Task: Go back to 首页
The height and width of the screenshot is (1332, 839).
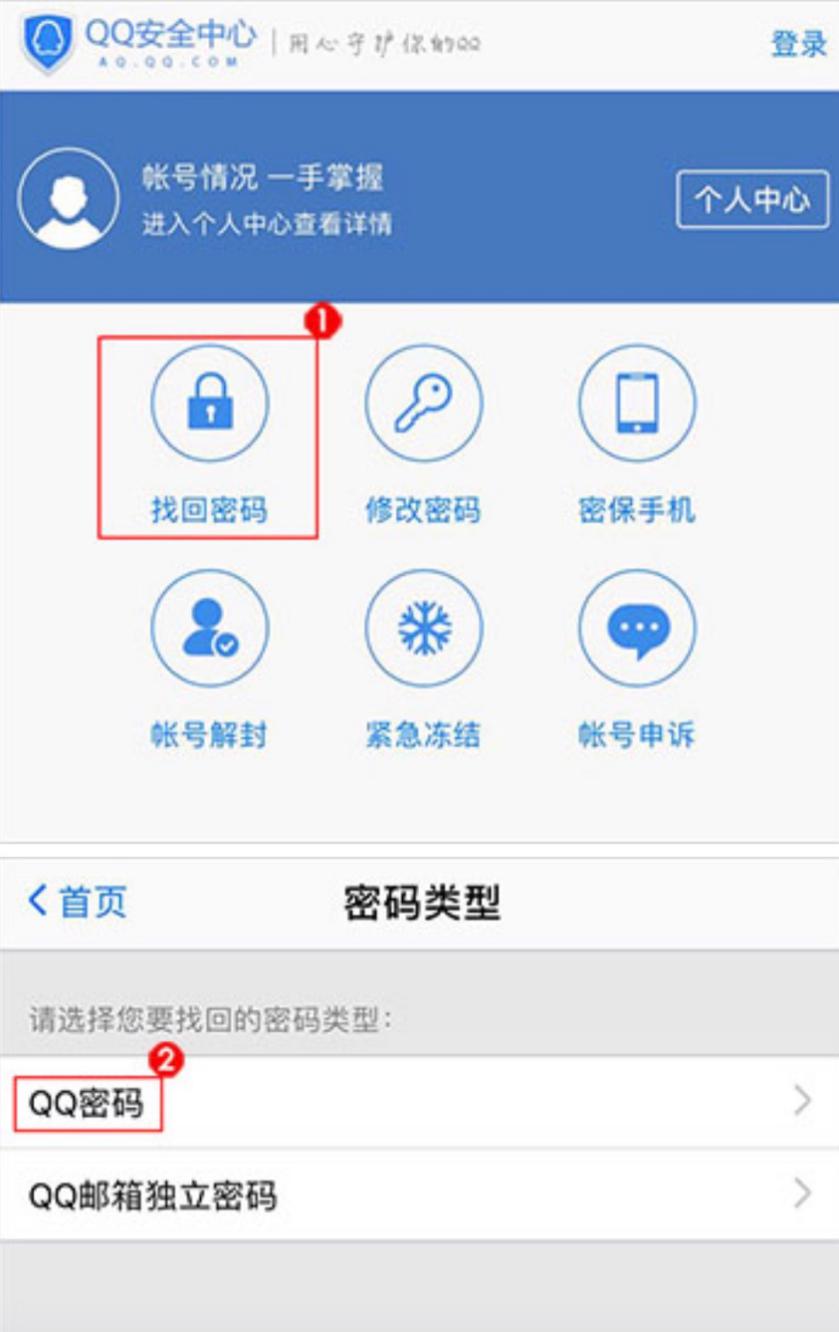Action: (78, 902)
